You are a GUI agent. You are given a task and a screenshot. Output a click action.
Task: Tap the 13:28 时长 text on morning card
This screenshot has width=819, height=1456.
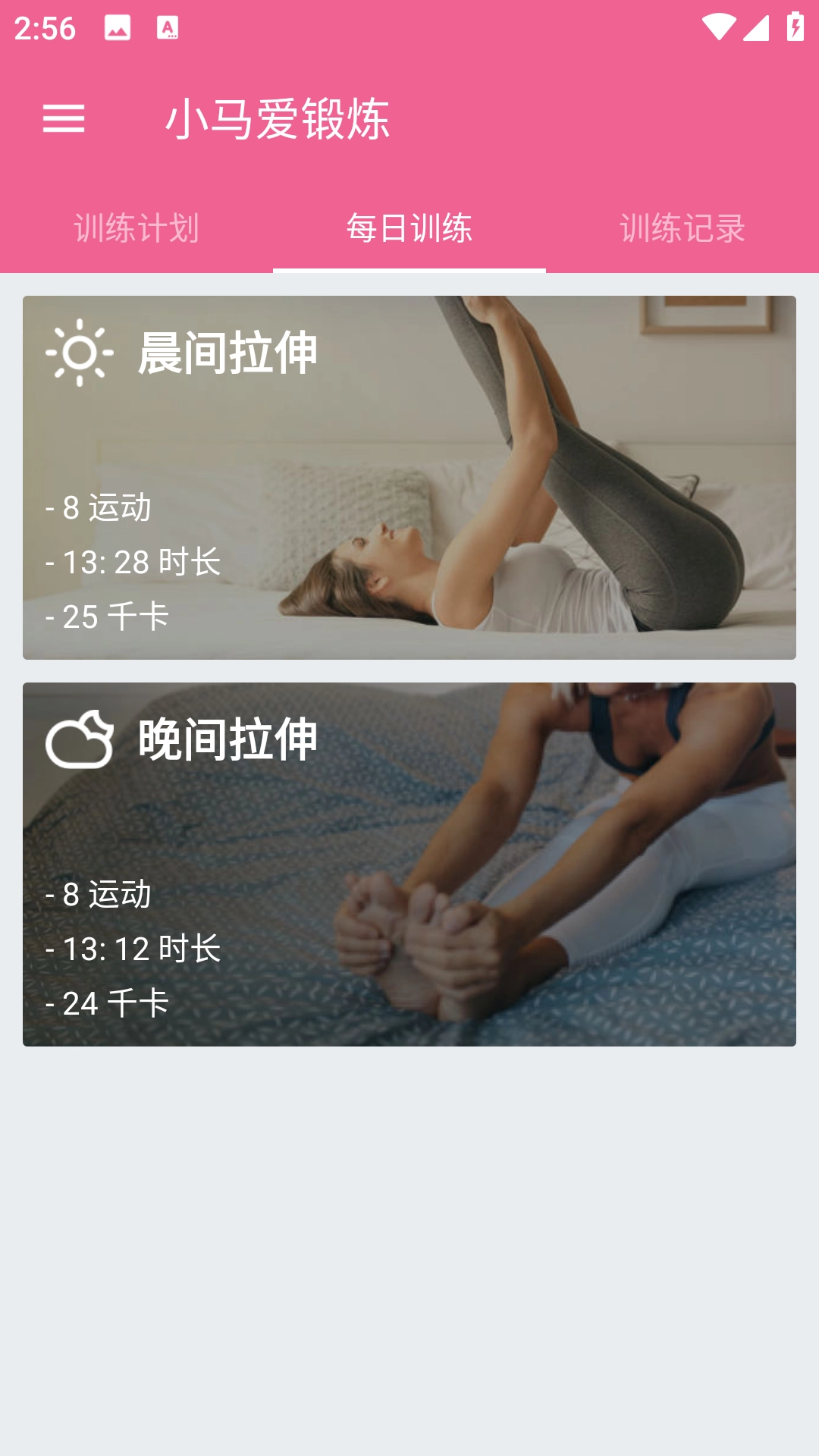133,564
